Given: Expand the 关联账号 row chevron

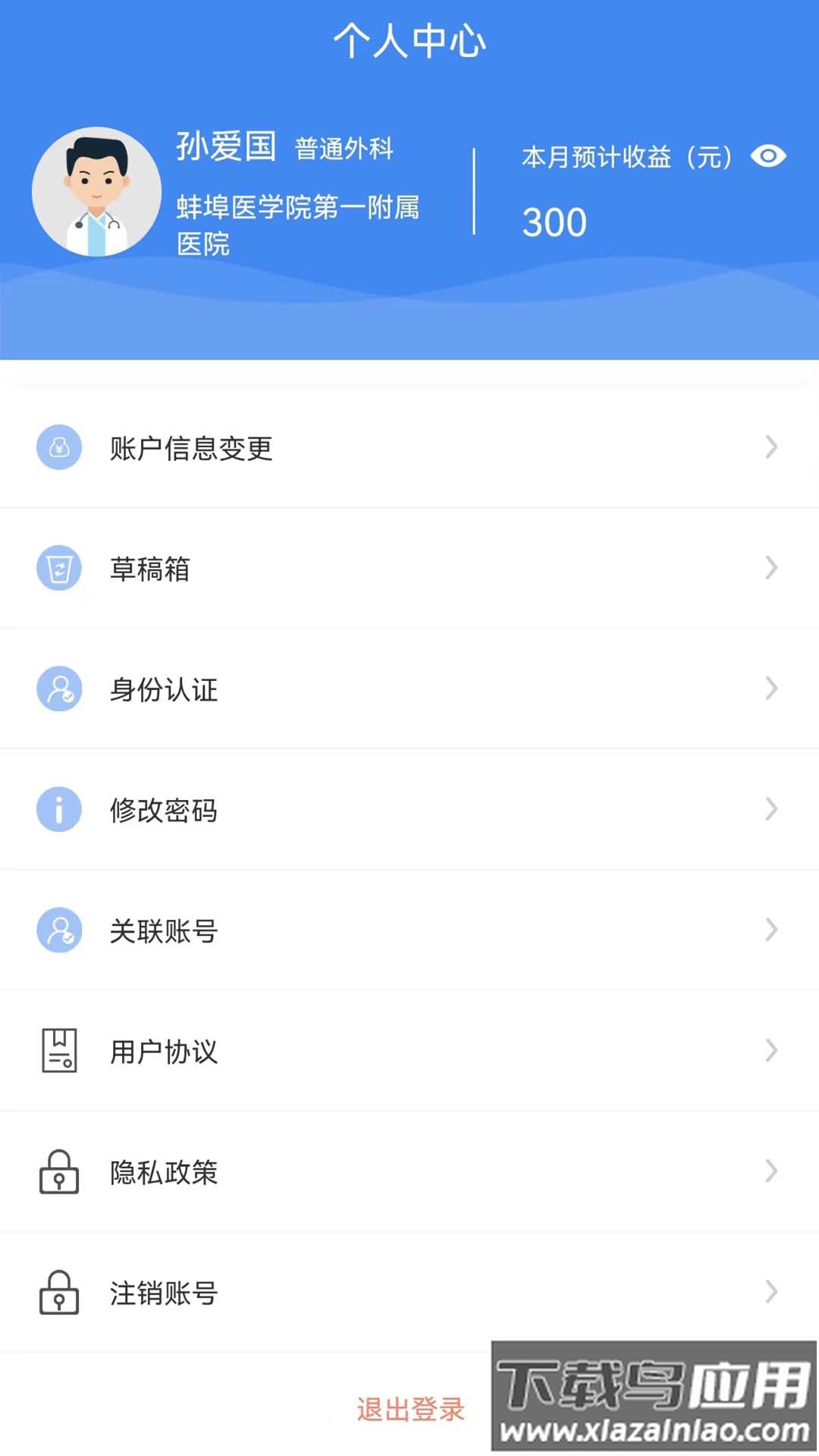Looking at the screenshot, I should pyautogui.click(x=772, y=930).
